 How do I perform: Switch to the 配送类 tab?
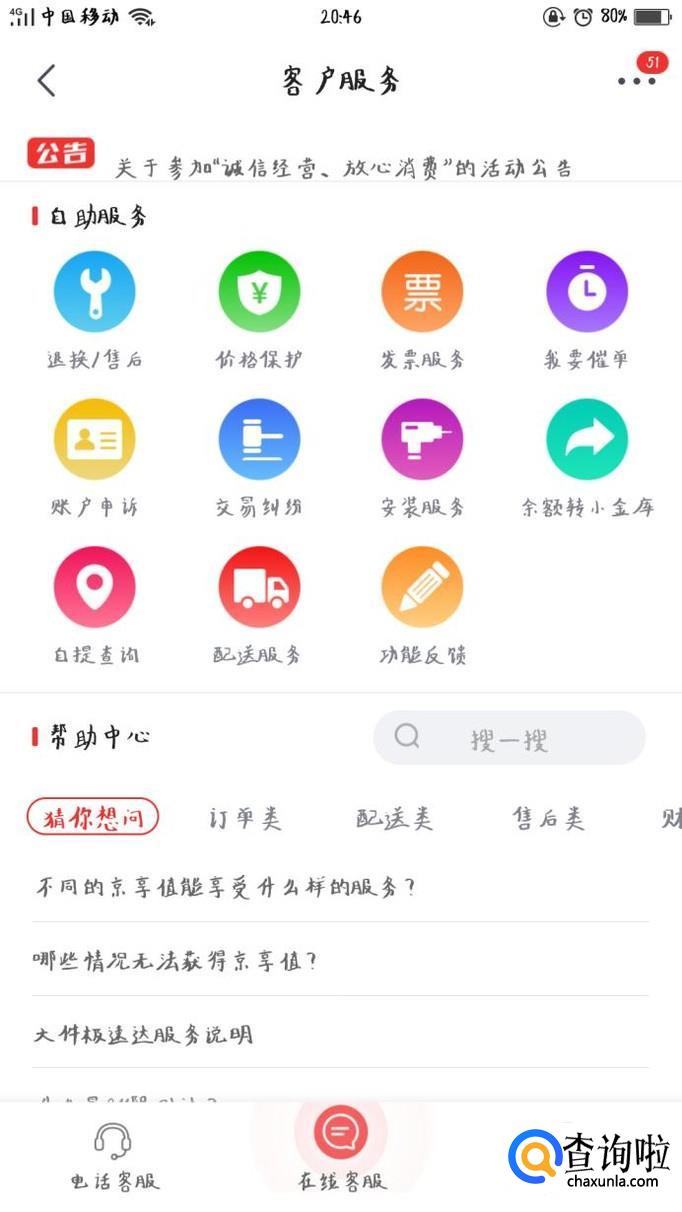395,818
